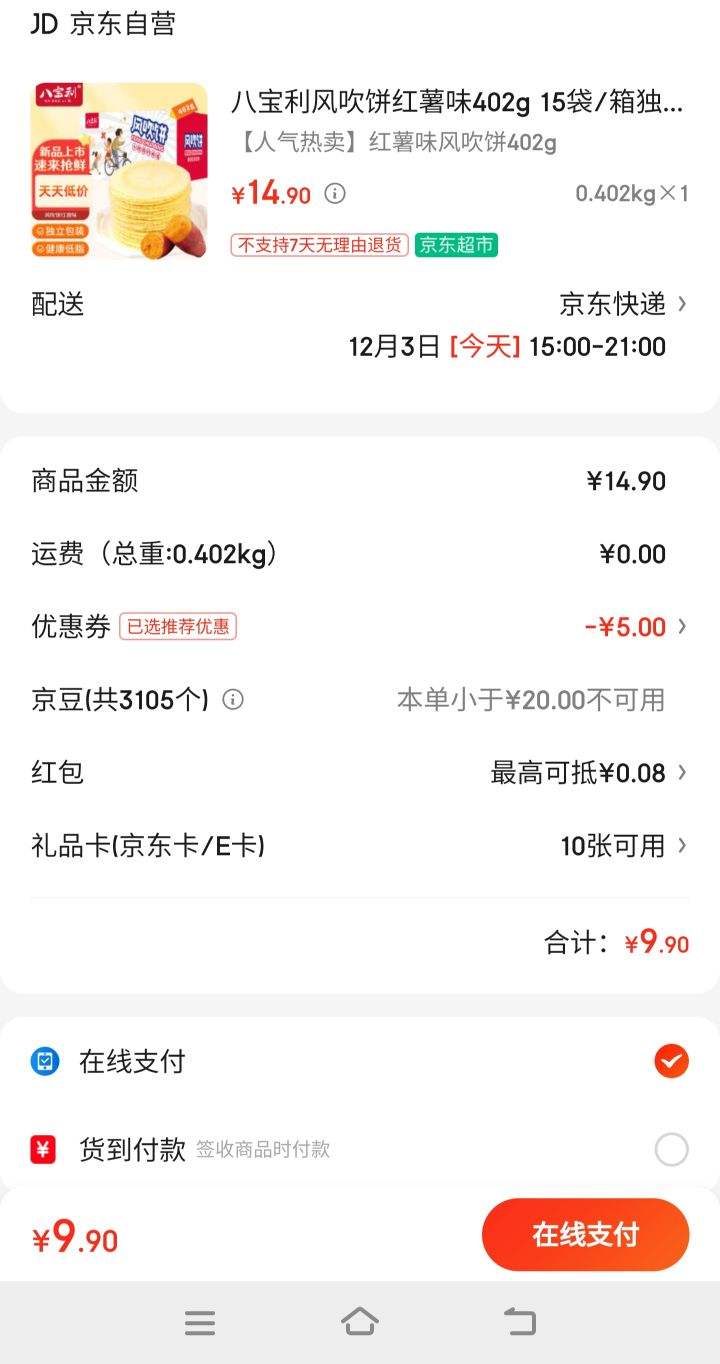Tap the orange 在线支付 pay button

(586, 1235)
